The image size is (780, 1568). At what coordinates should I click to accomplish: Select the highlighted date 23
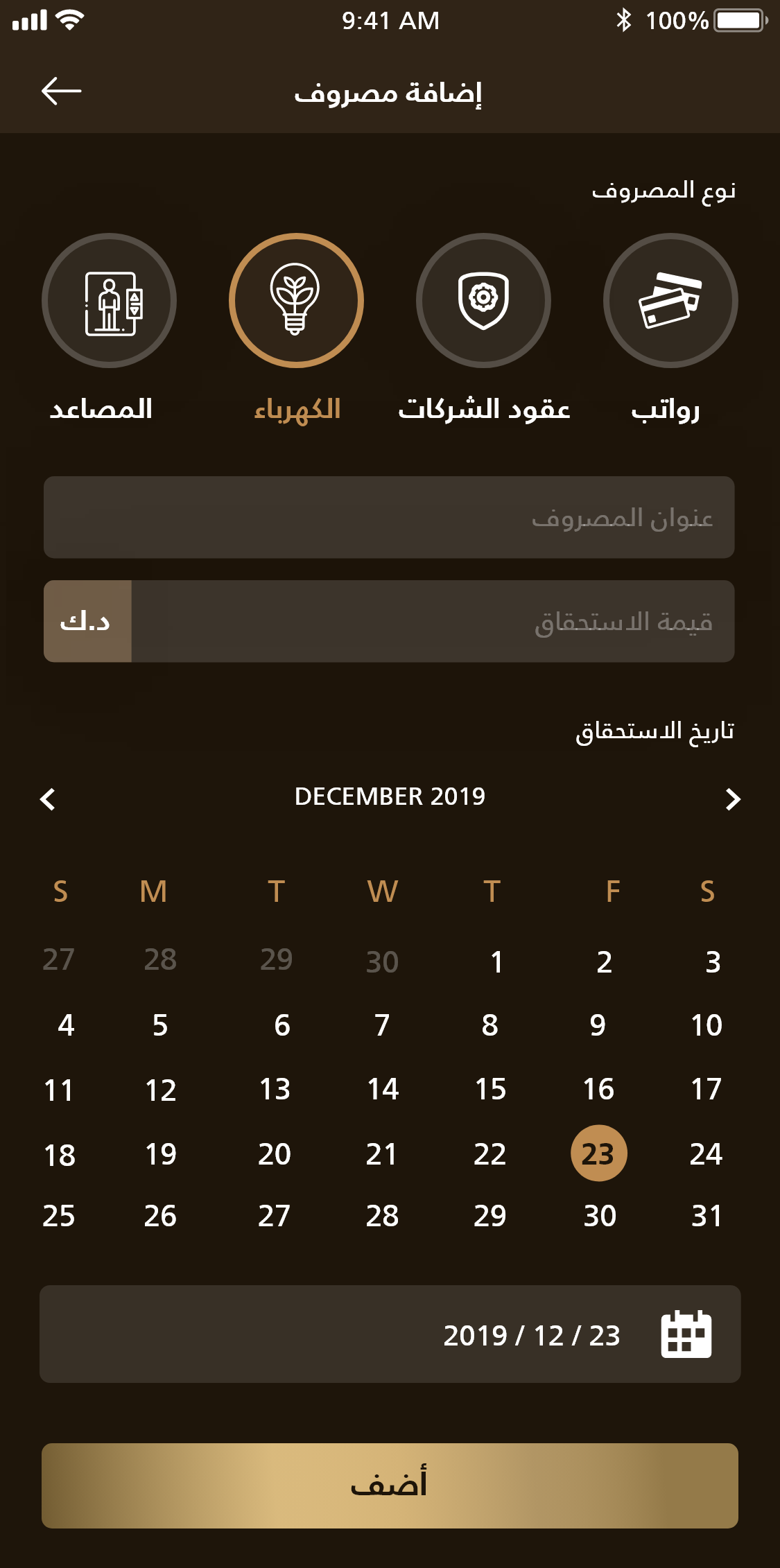(598, 1153)
